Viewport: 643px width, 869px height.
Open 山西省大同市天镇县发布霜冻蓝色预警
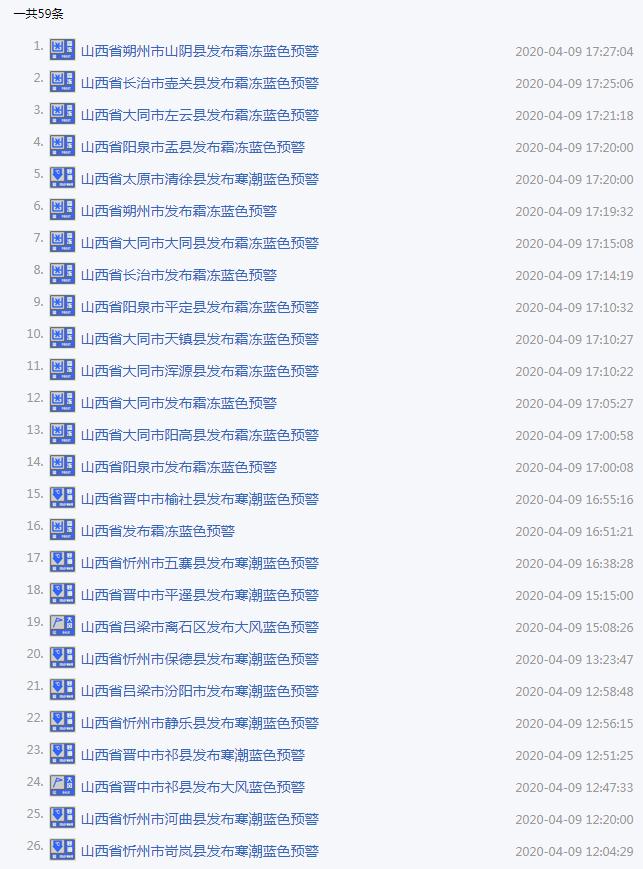200,339
